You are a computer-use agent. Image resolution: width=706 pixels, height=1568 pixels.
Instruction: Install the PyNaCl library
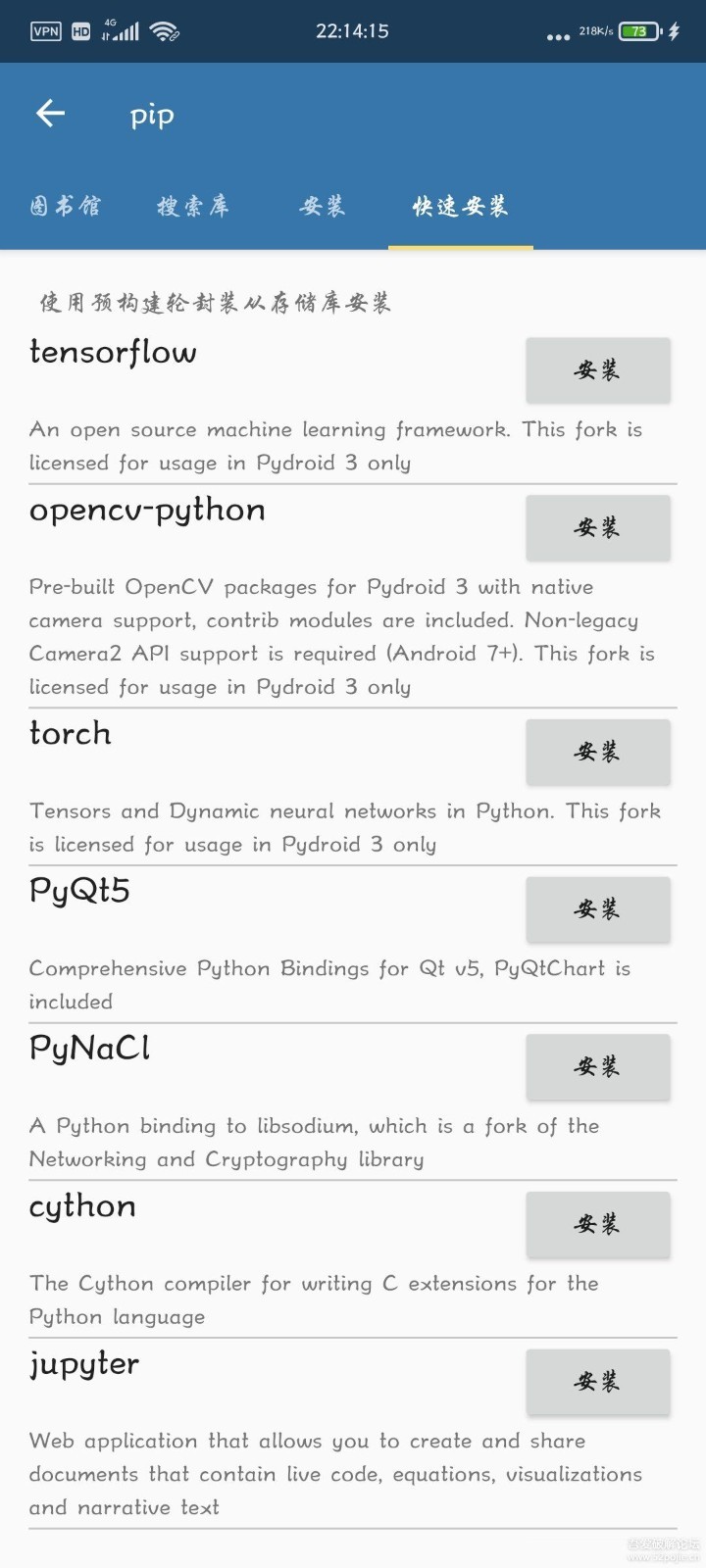(x=598, y=1067)
